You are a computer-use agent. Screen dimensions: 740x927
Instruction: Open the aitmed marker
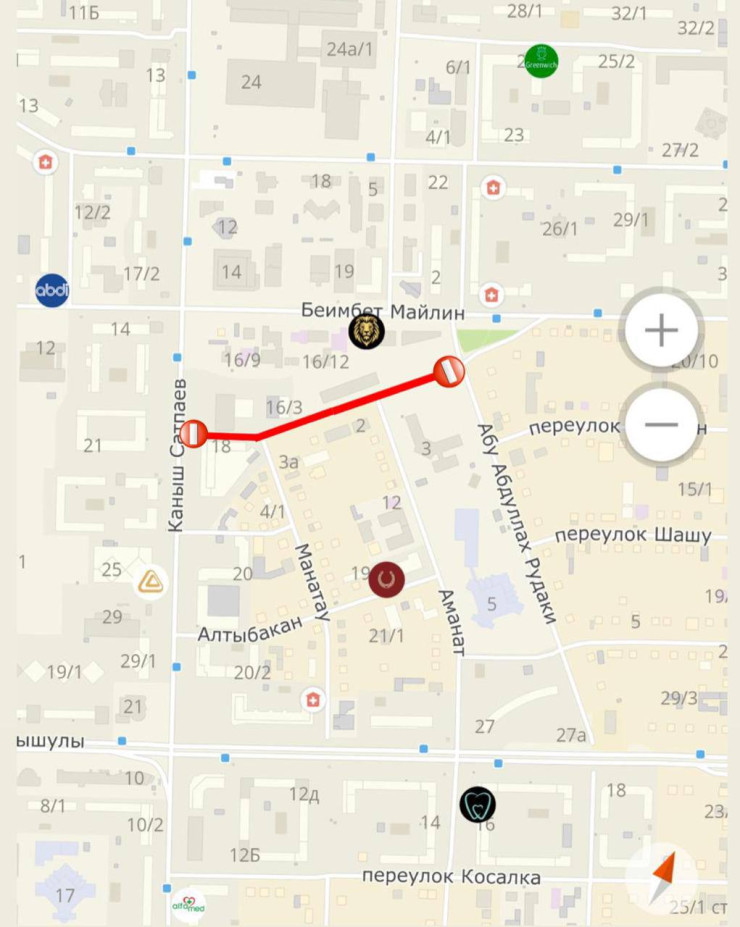coord(187,903)
